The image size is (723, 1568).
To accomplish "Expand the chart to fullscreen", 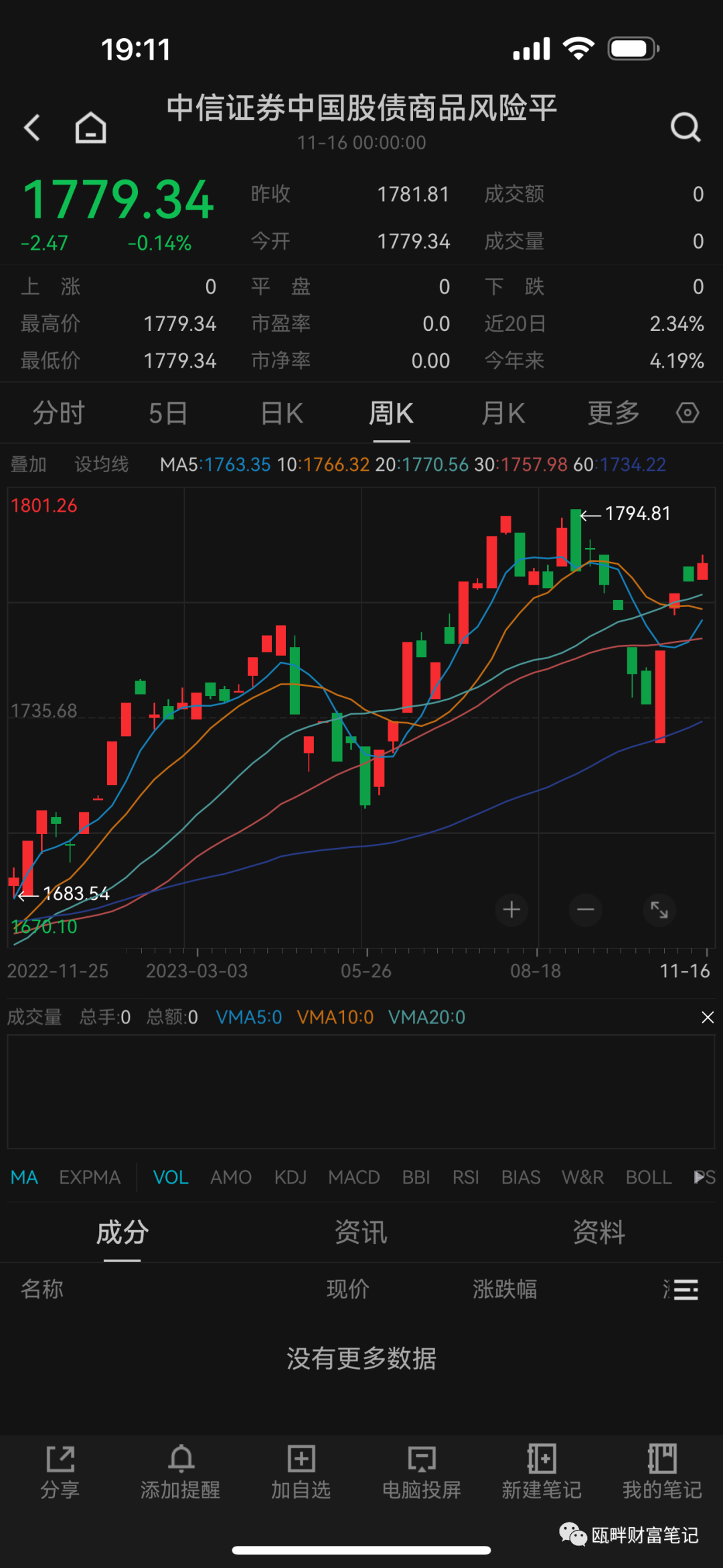I will pos(659,910).
